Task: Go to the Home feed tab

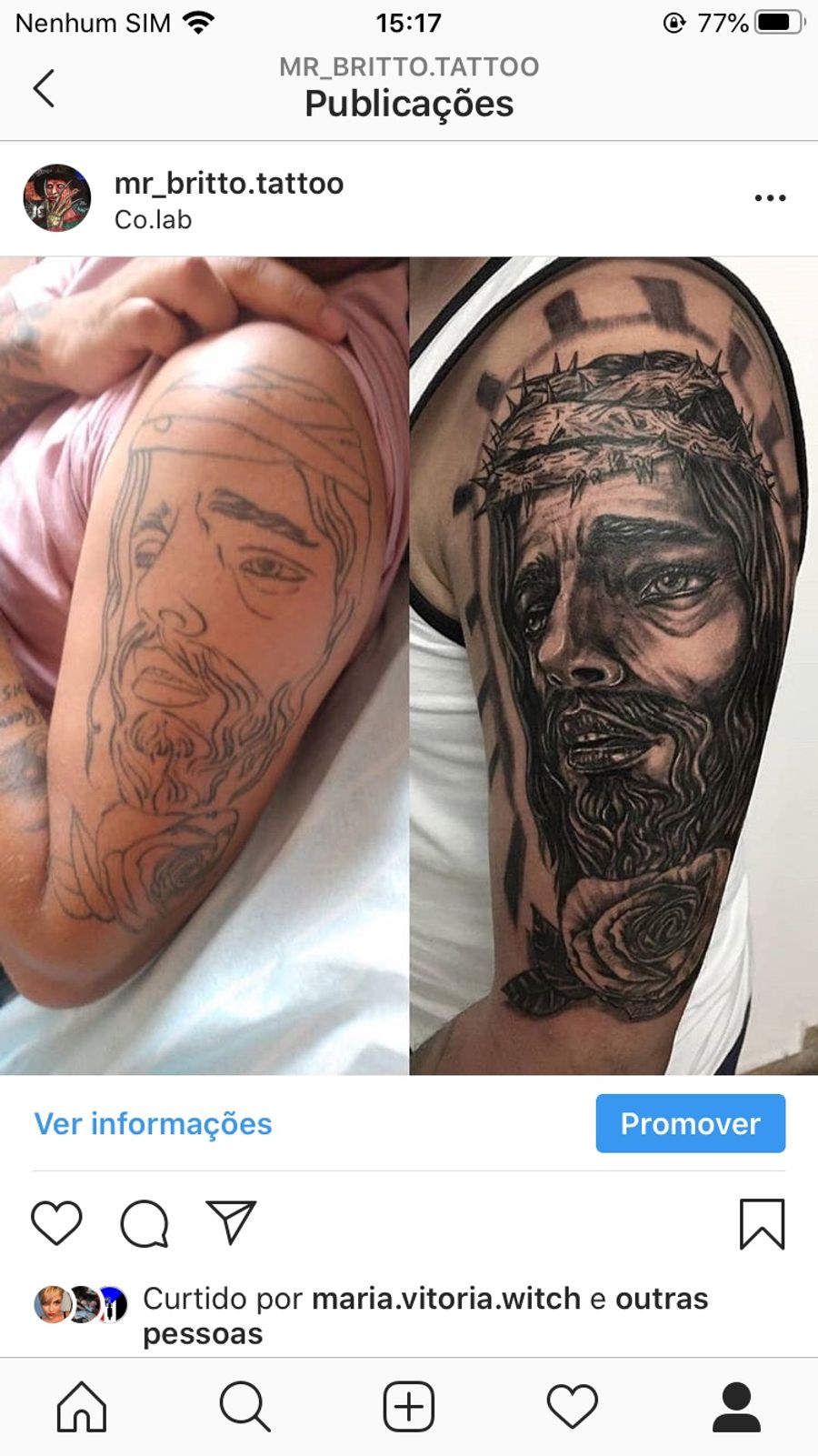Action: pos(82,1407)
